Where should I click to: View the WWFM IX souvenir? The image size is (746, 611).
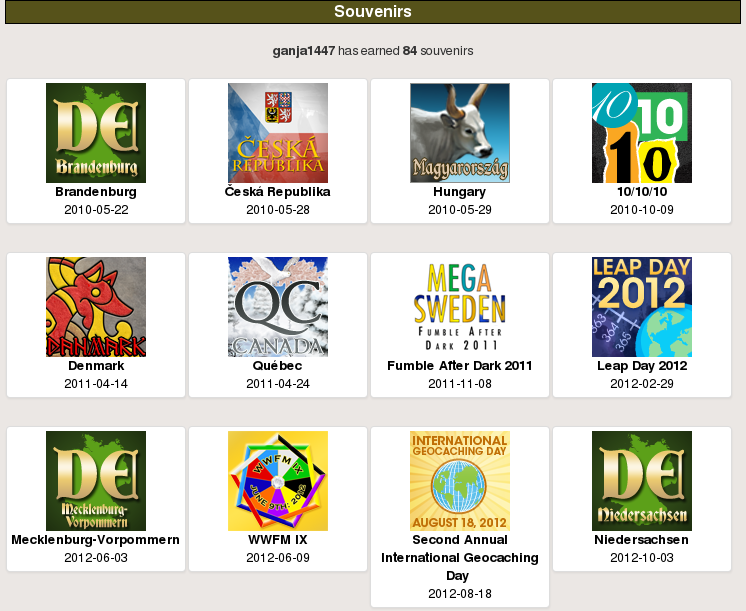(x=278, y=481)
